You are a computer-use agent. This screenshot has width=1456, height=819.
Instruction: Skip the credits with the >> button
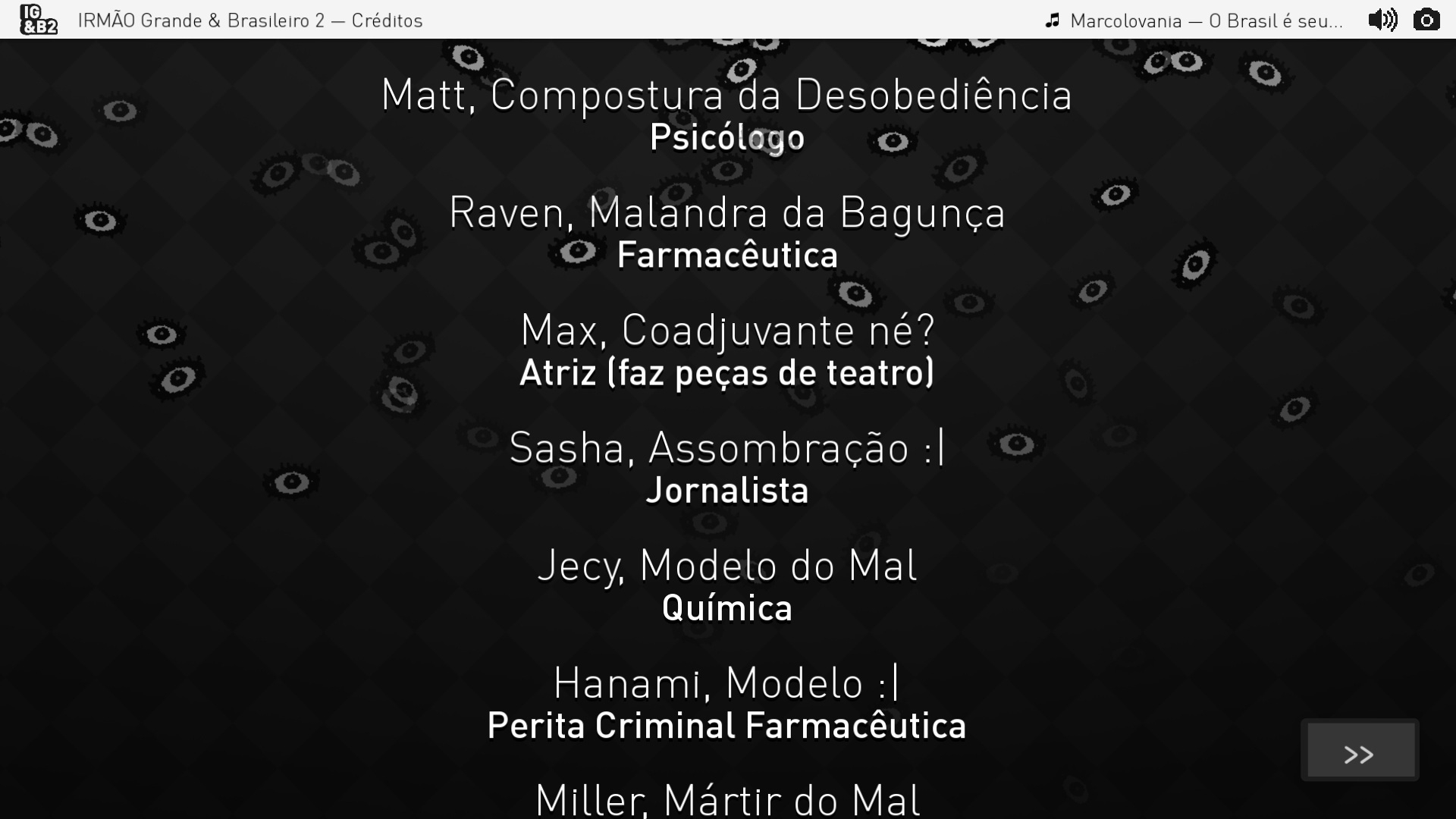pyautogui.click(x=1360, y=751)
